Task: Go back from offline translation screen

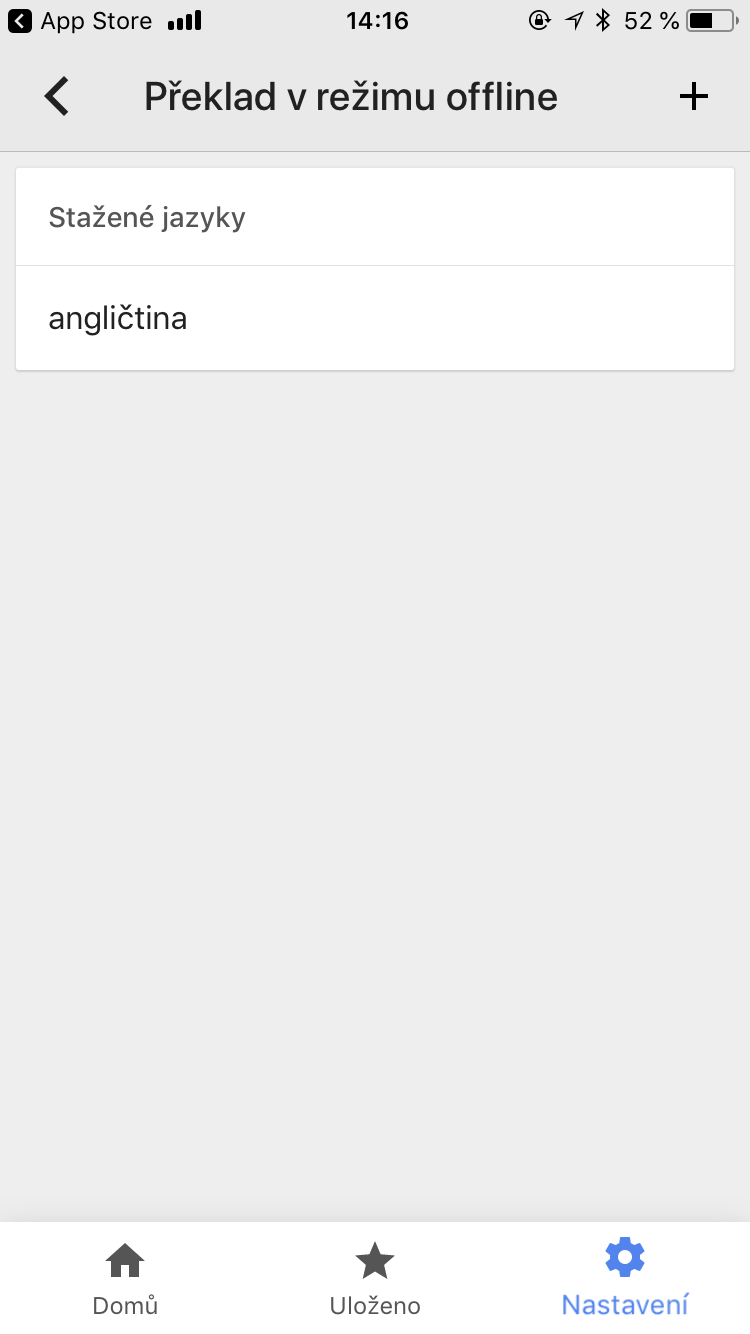Action: [x=57, y=97]
